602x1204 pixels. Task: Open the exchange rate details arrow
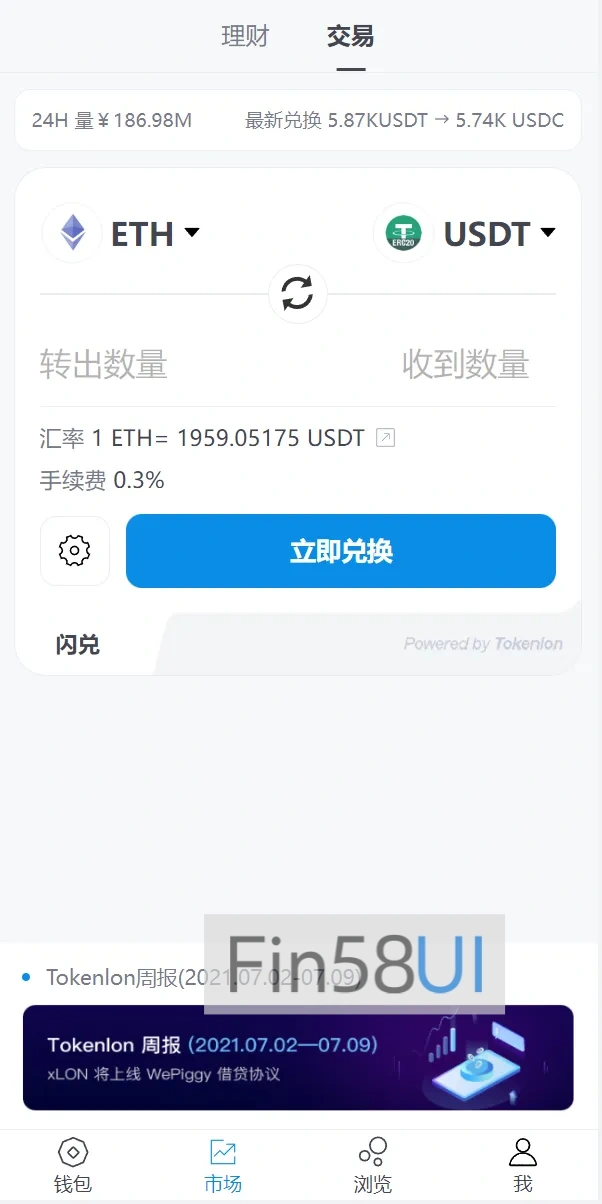click(x=385, y=438)
